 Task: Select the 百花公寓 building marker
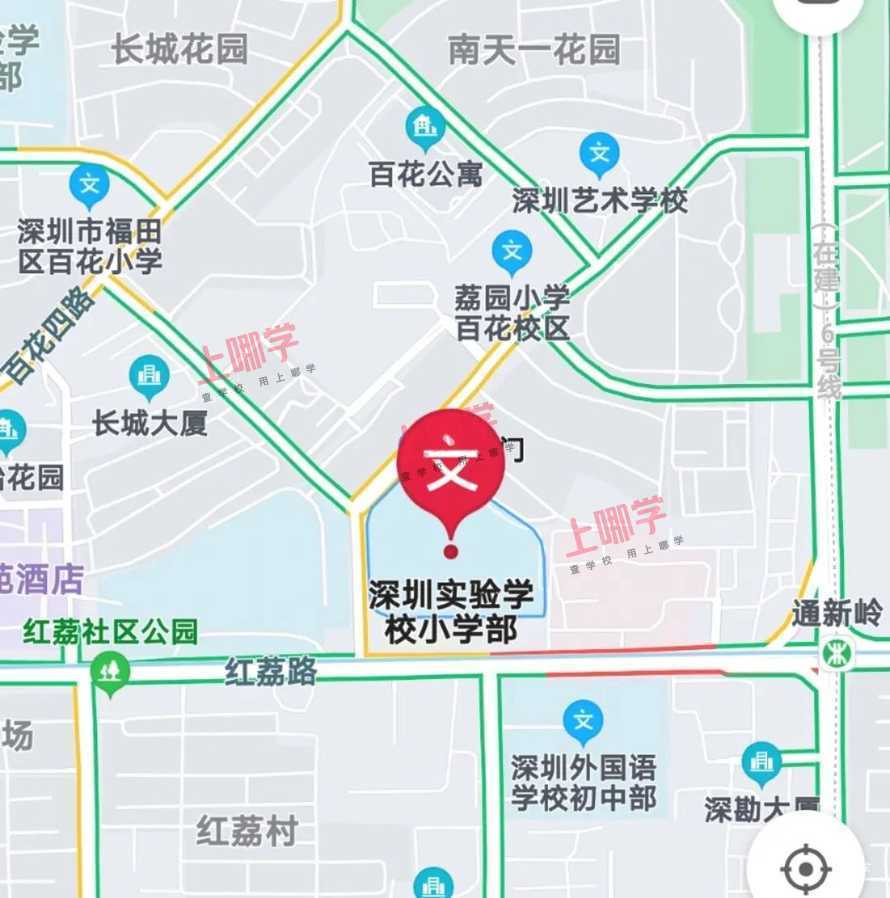pos(426,127)
